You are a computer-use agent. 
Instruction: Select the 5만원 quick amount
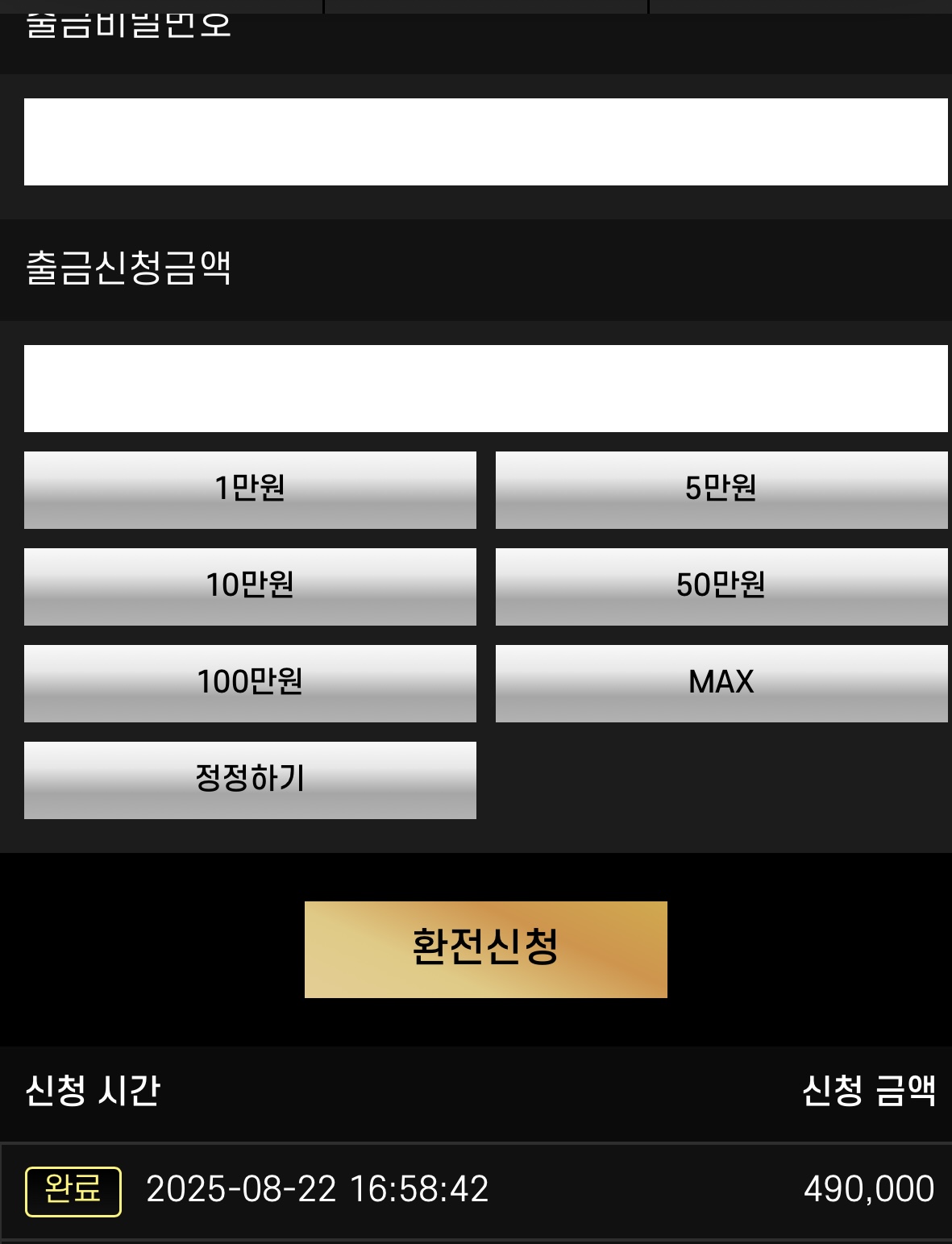[721, 490]
